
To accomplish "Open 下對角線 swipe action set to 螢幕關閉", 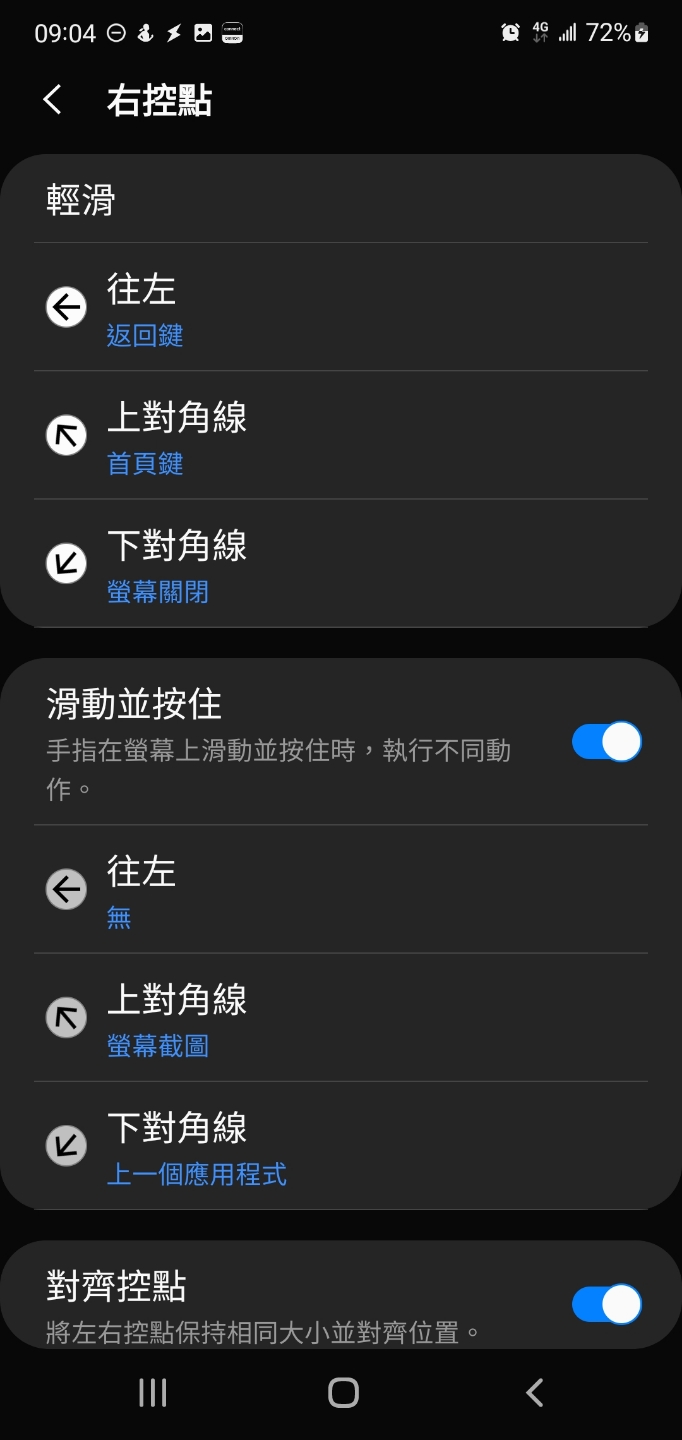I will 340,563.
